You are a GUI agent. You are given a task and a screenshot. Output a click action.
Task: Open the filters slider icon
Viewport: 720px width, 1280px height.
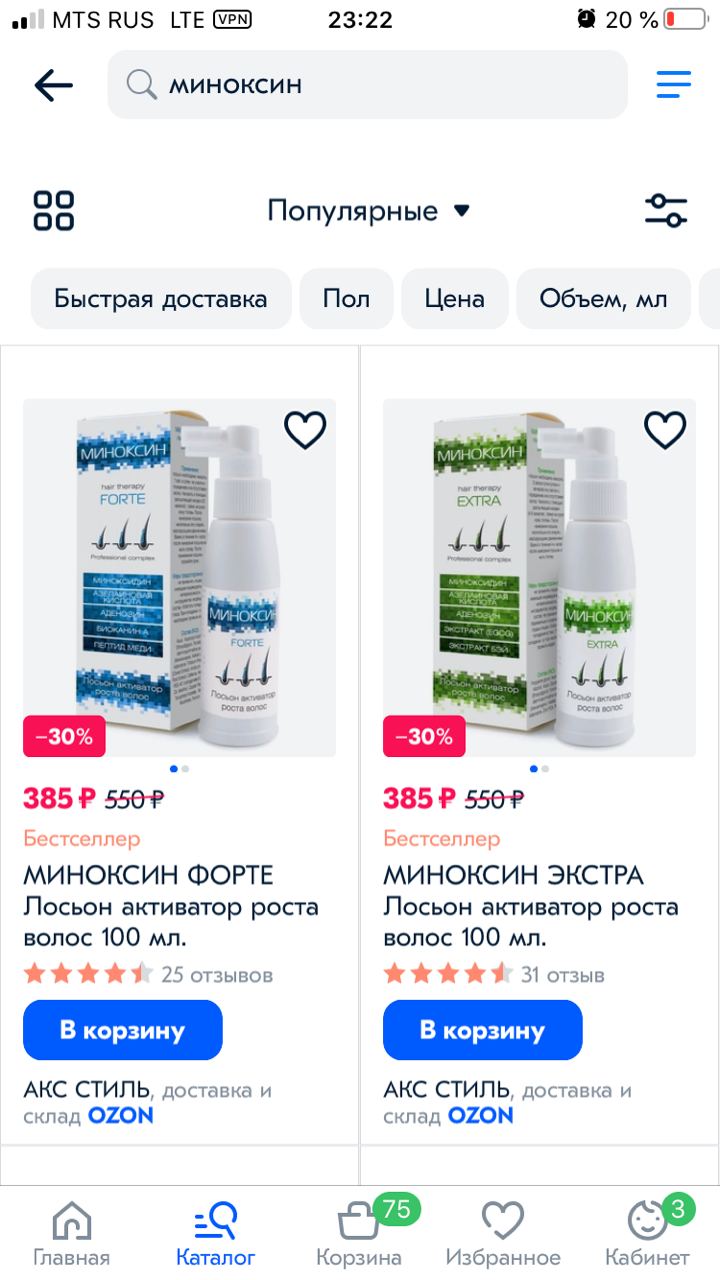[x=666, y=210]
